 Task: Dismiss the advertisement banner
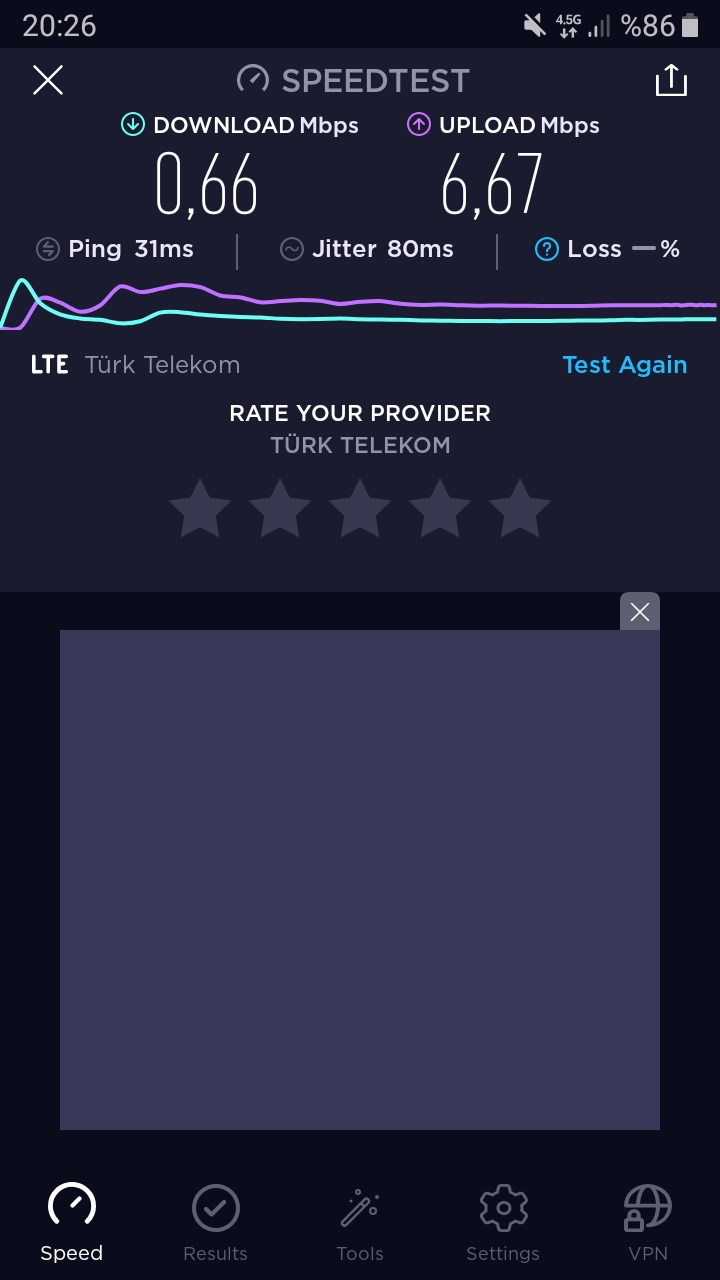tap(640, 612)
